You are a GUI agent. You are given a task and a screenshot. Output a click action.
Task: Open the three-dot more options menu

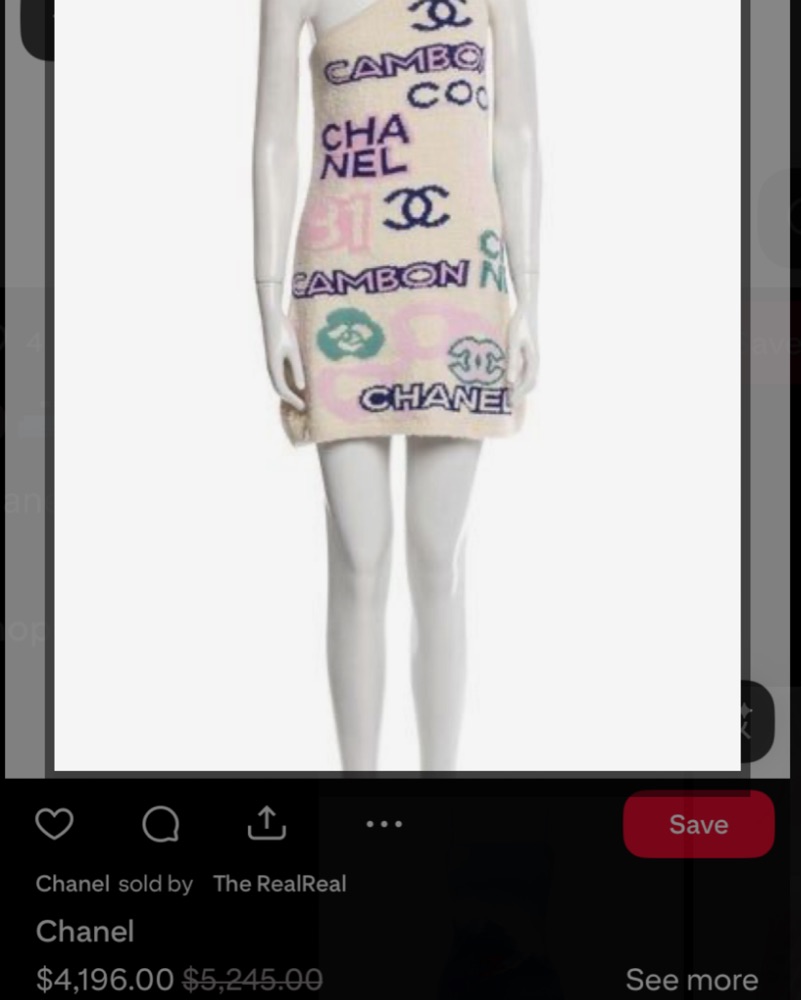click(x=384, y=824)
